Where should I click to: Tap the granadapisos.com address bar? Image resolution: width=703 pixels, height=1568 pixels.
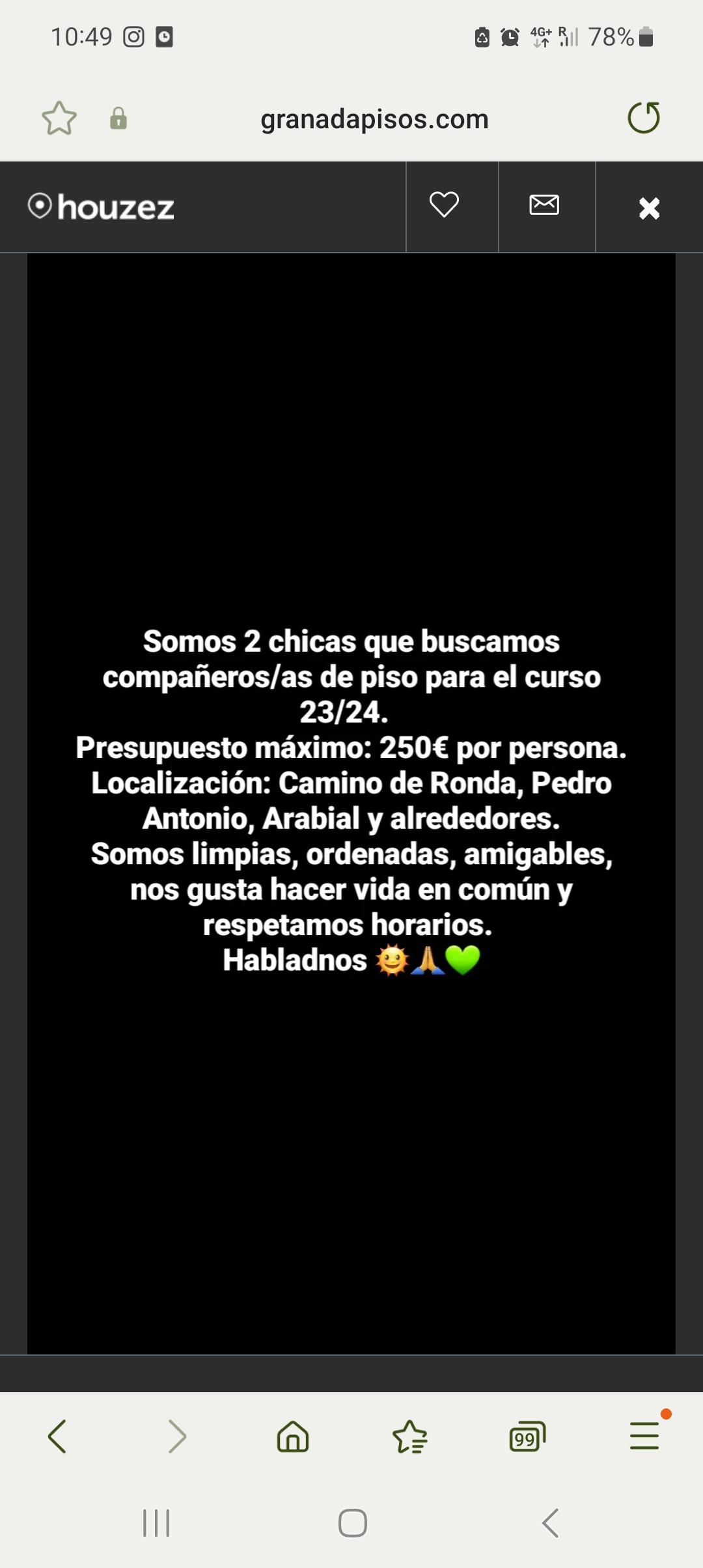(x=374, y=119)
